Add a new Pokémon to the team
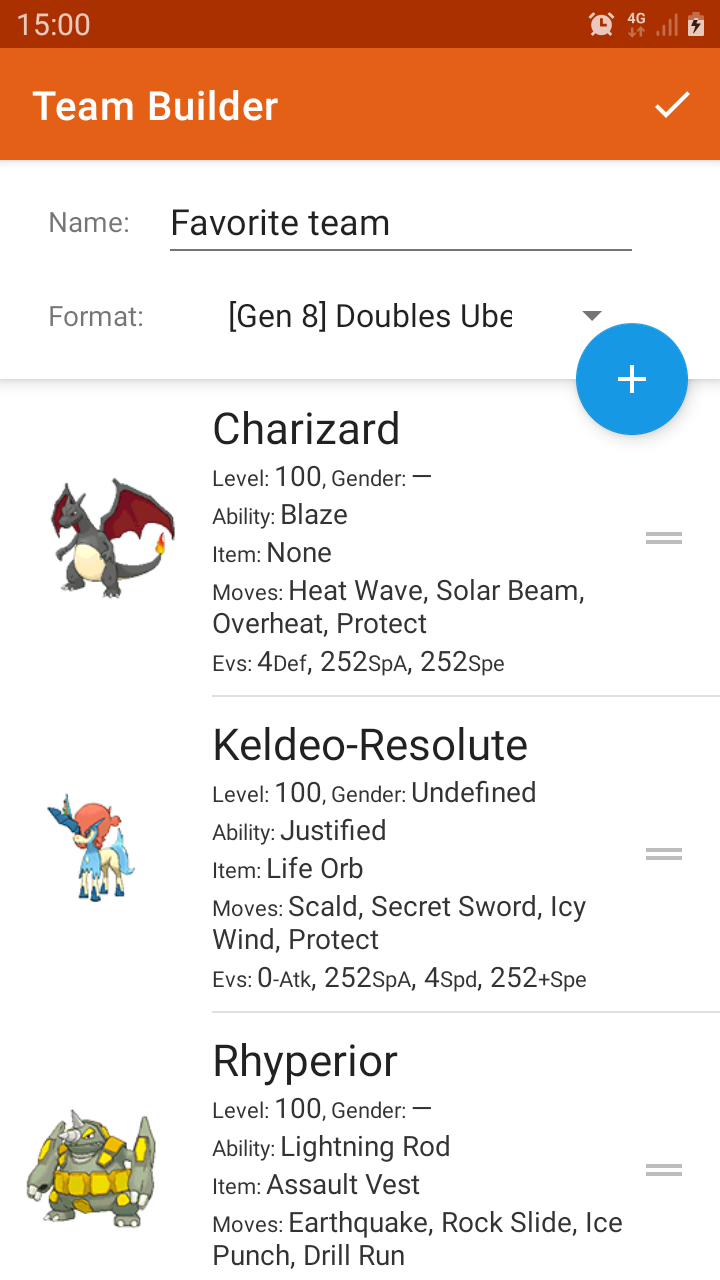This screenshot has width=720, height=1280. tap(631, 379)
